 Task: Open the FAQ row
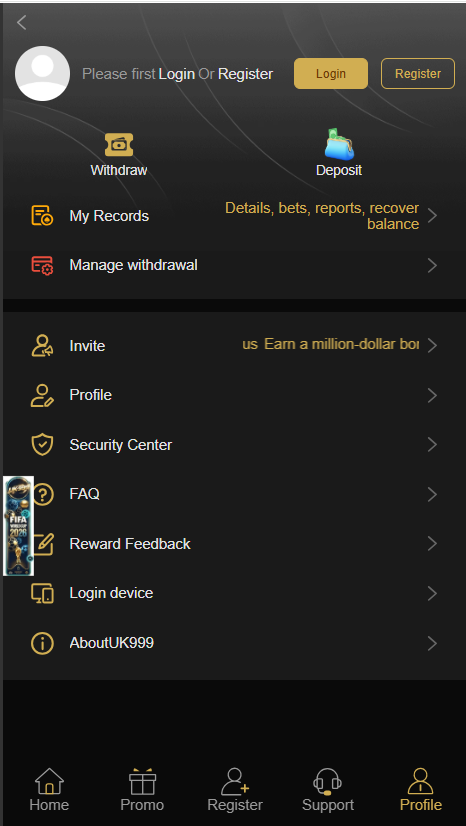[234, 494]
